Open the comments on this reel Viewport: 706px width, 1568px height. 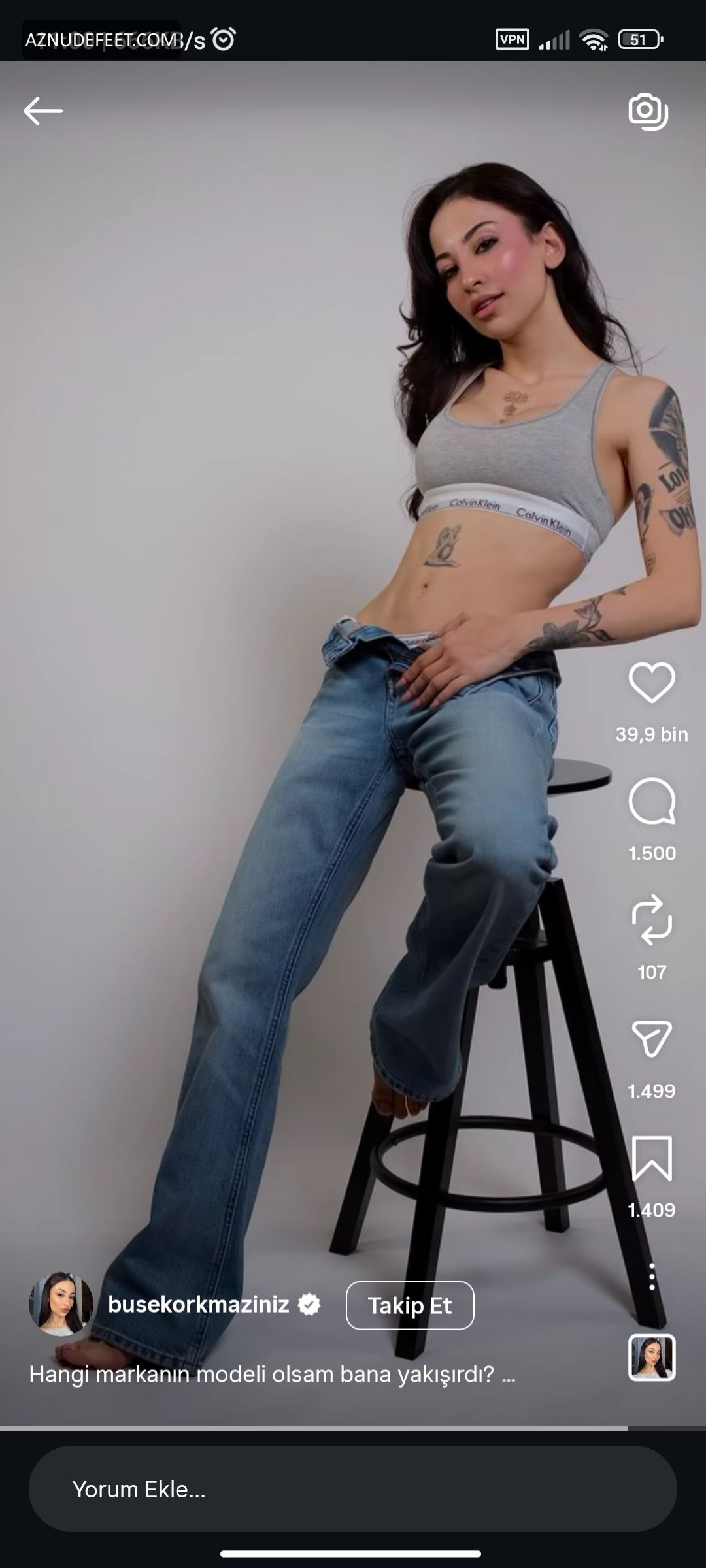click(x=652, y=802)
